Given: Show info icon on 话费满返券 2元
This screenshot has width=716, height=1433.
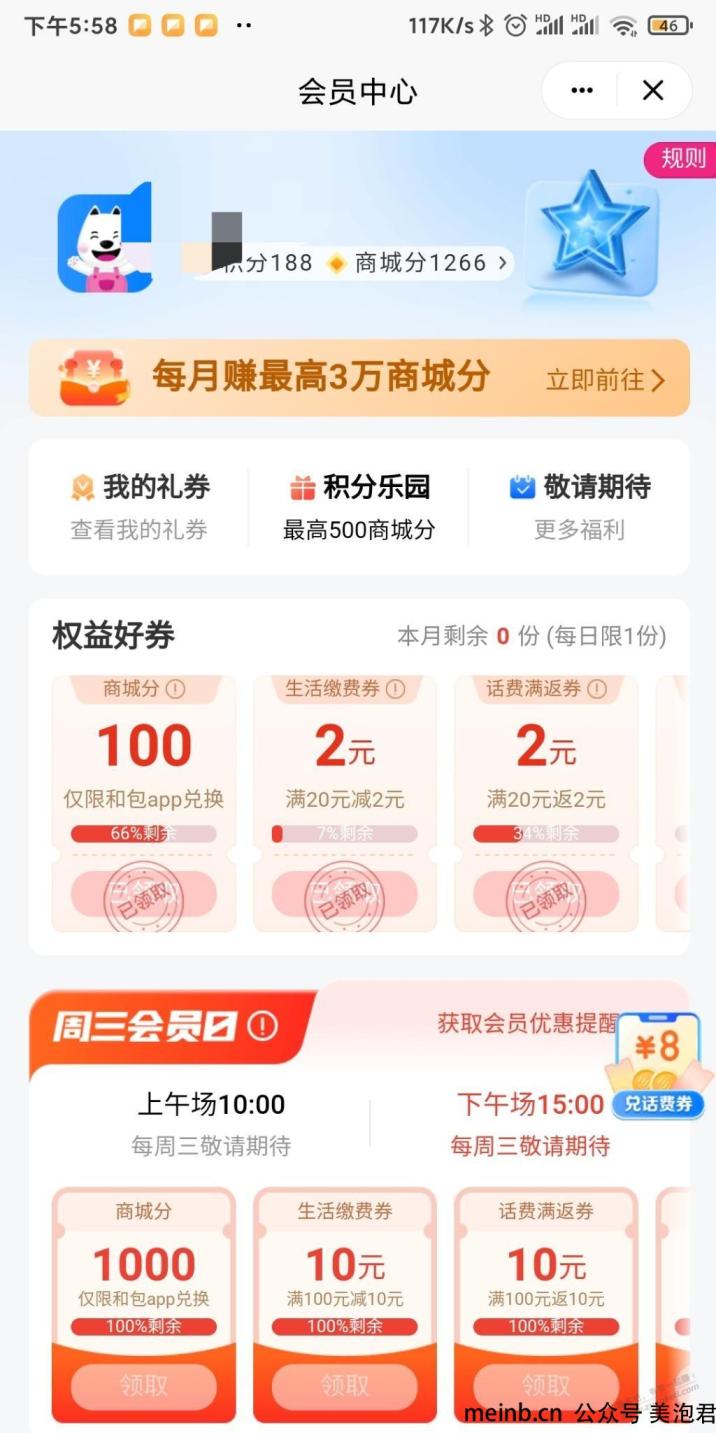Looking at the screenshot, I should (x=597, y=689).
